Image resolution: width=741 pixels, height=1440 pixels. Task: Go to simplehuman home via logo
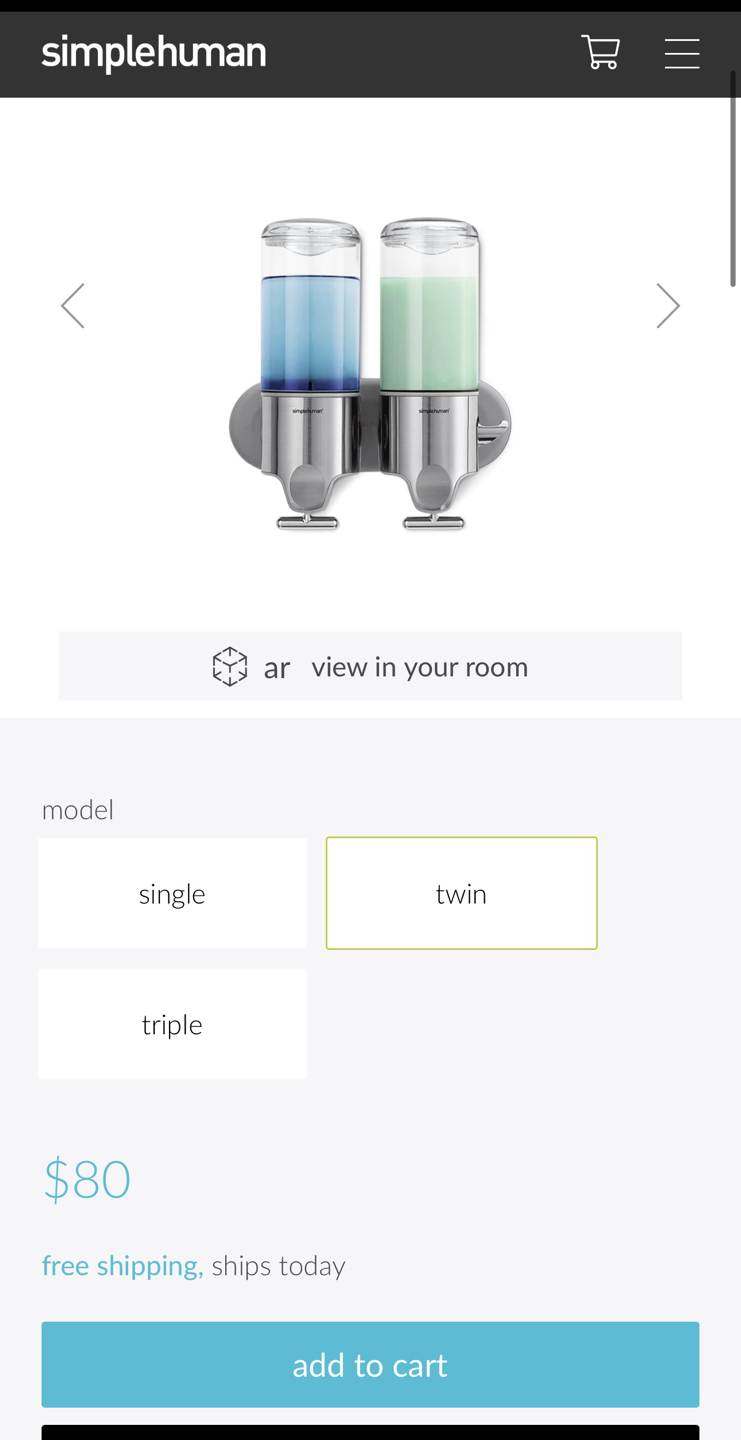click(154, 53)
